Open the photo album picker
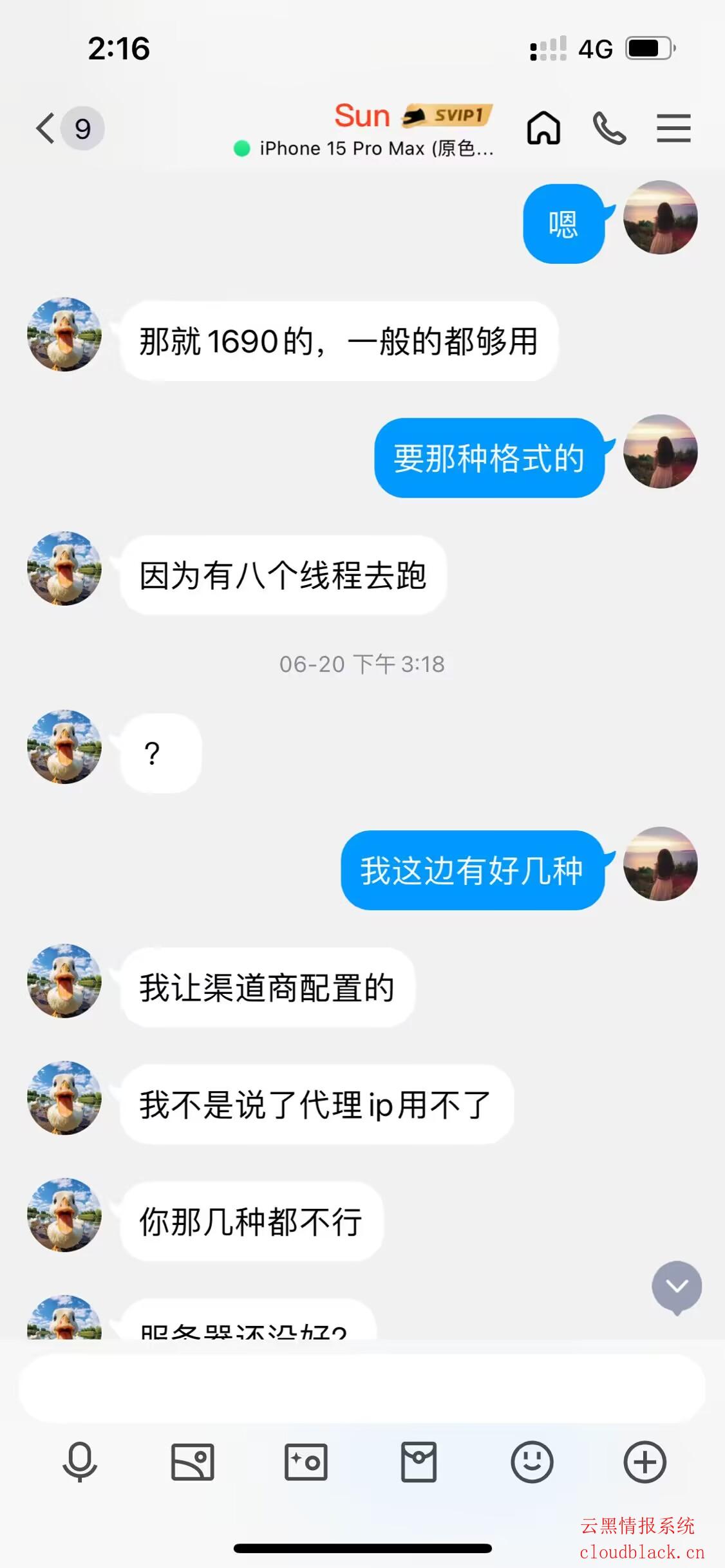This screenshot has height=1568, width=725. 193,1462
